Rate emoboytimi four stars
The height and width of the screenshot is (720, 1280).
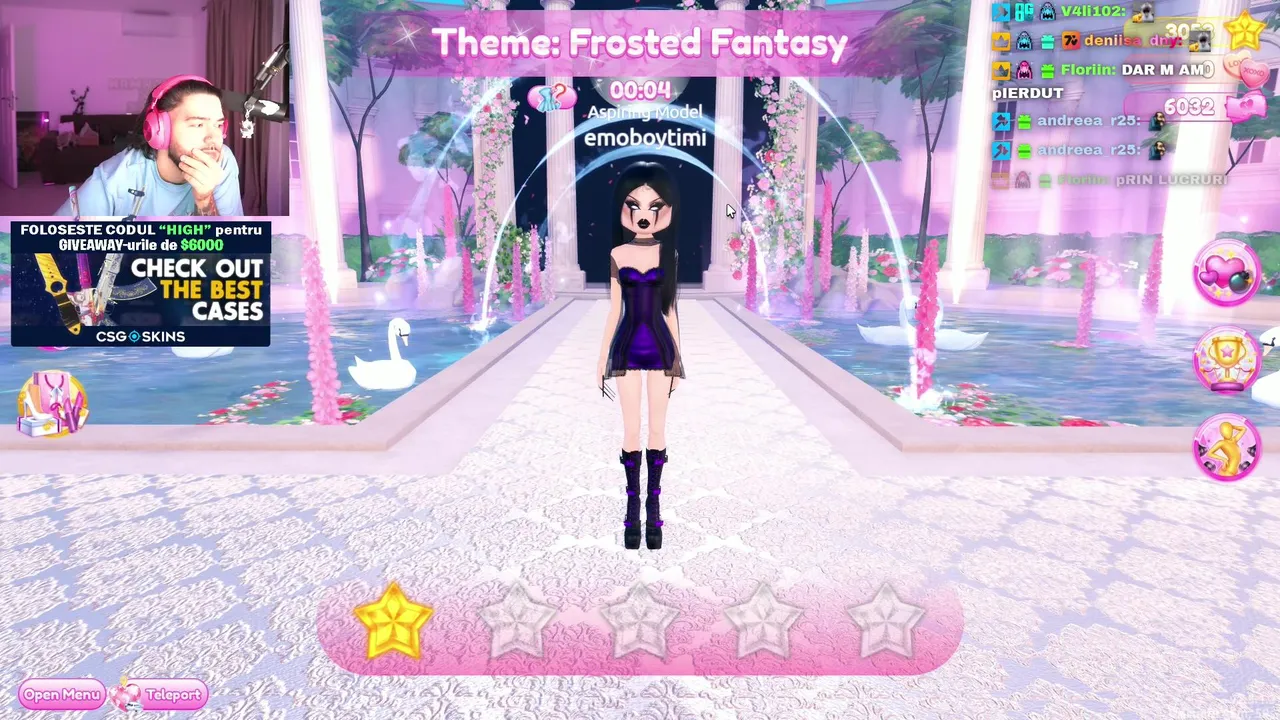point(763,622)
